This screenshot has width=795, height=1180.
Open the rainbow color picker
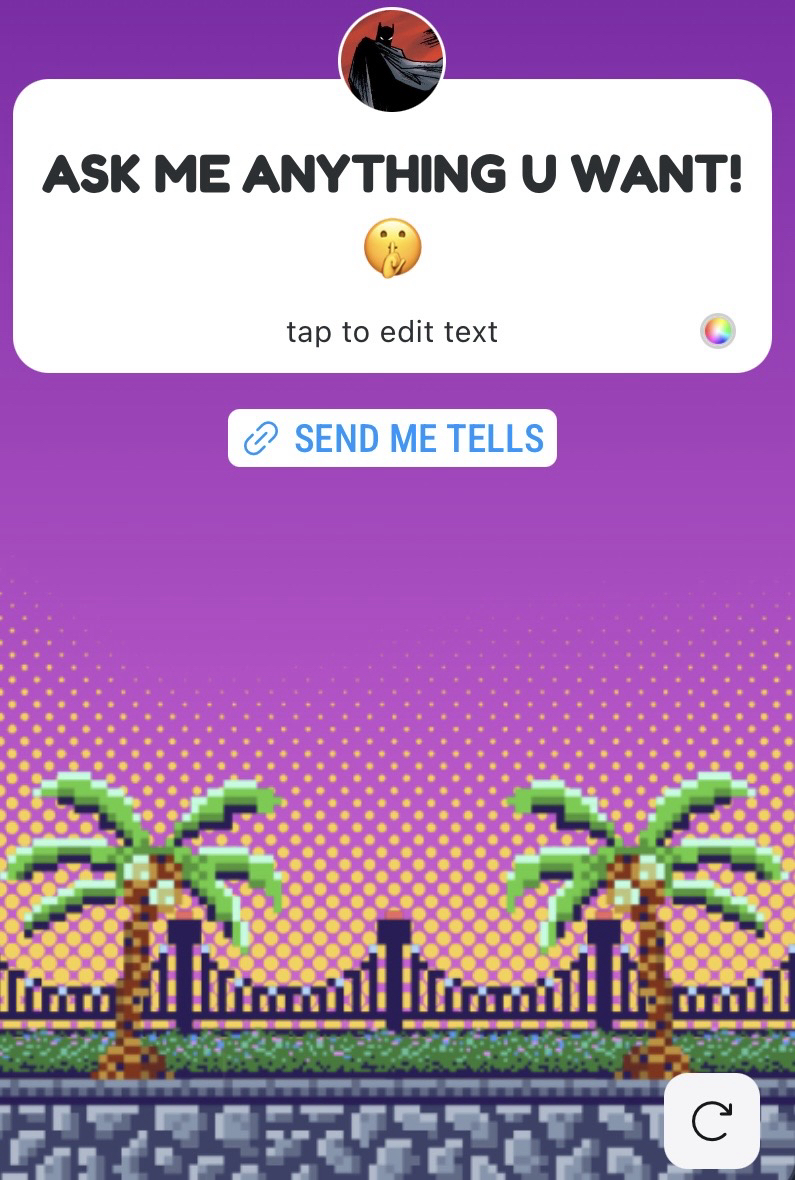coord(717,331)
